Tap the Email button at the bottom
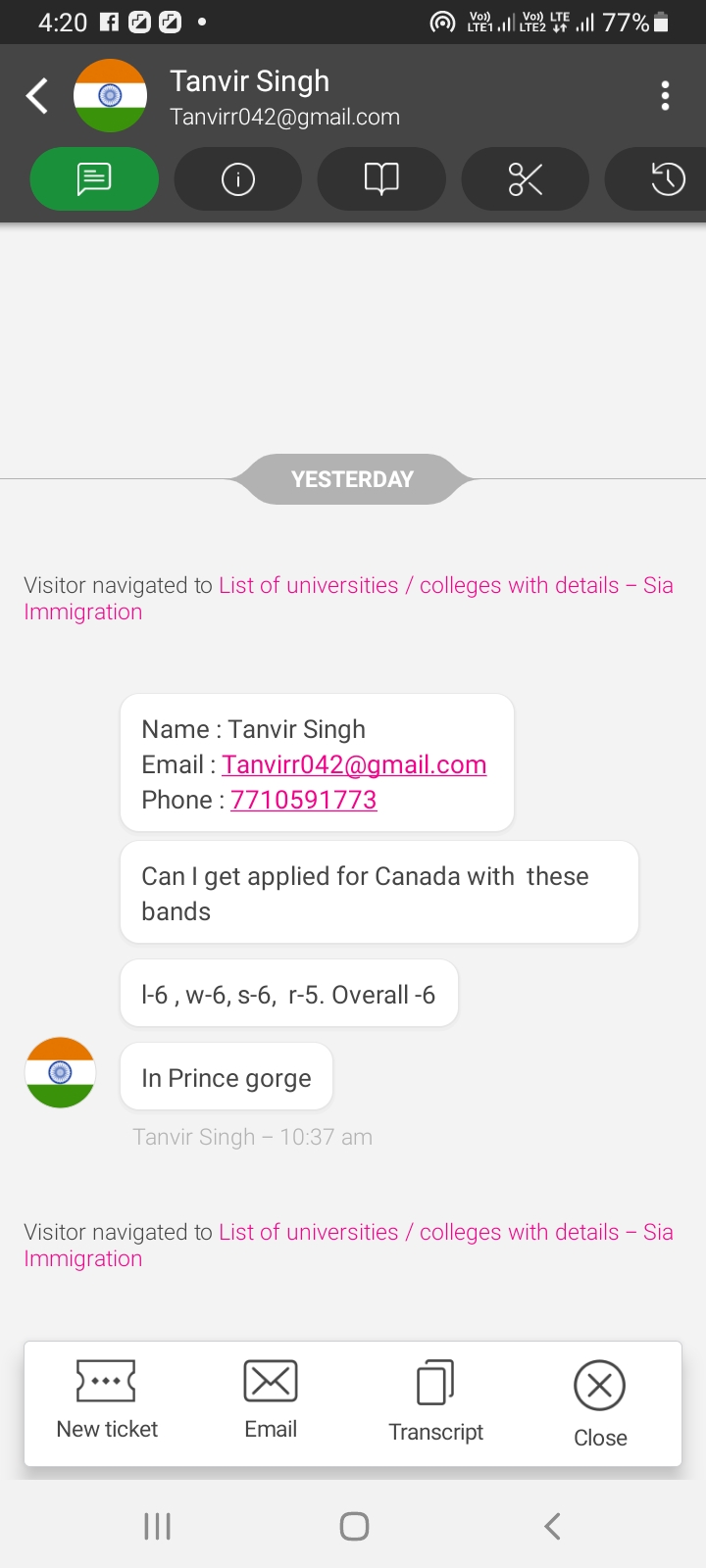Image resolution: width=706 pixels, height=1568 pixels. coord(271,1401)
